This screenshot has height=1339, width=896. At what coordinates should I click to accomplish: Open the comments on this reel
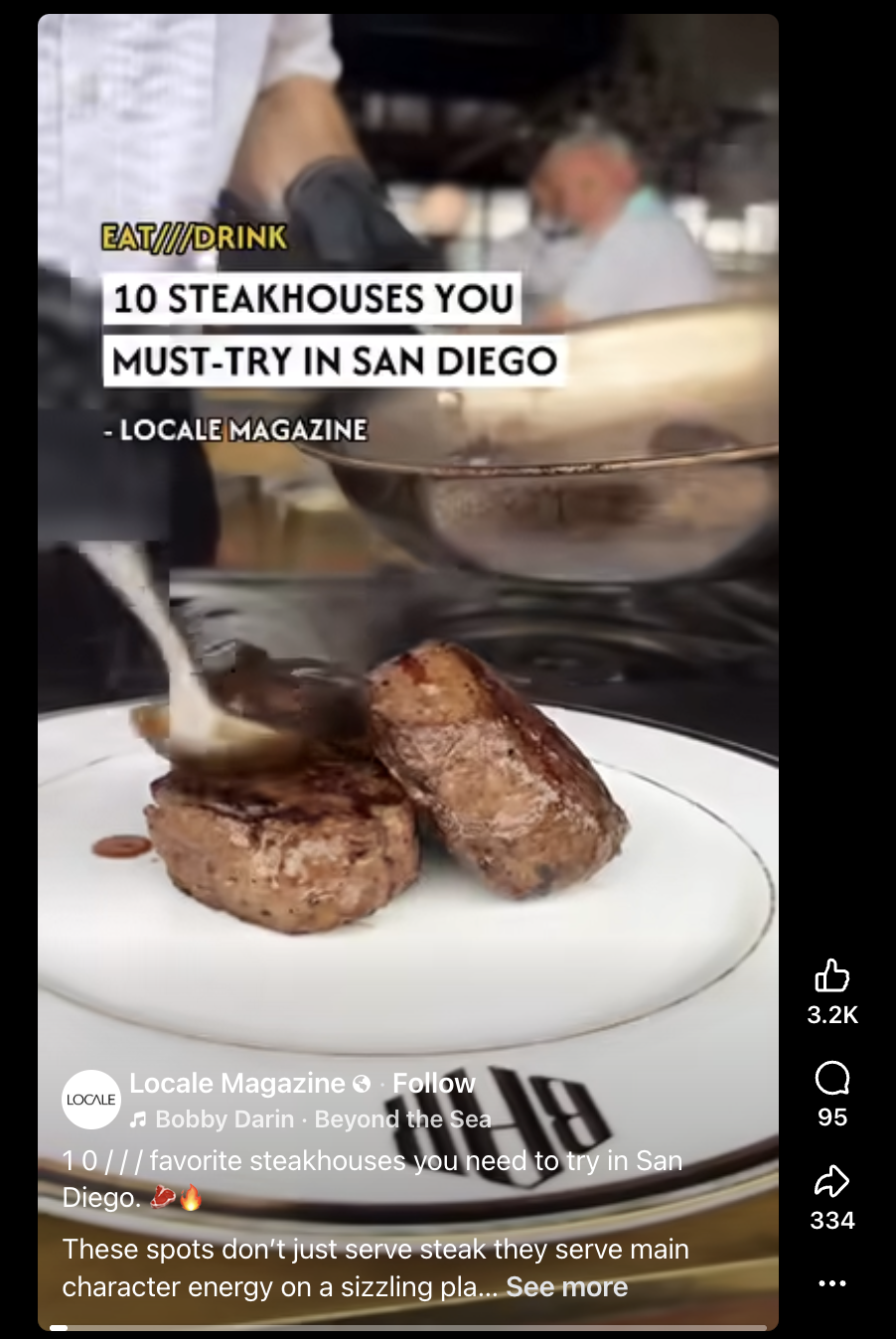(831, 1079)
